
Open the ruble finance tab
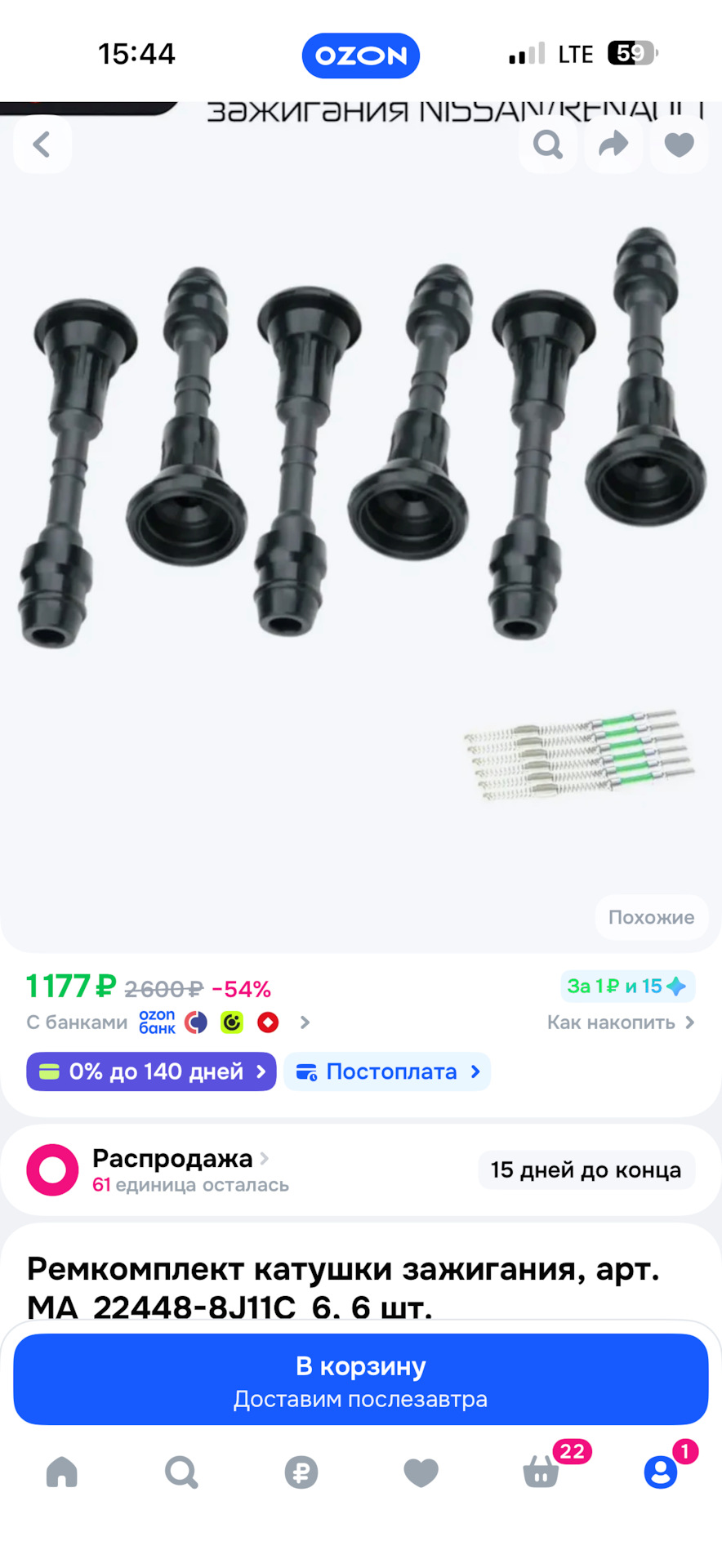301,1472
